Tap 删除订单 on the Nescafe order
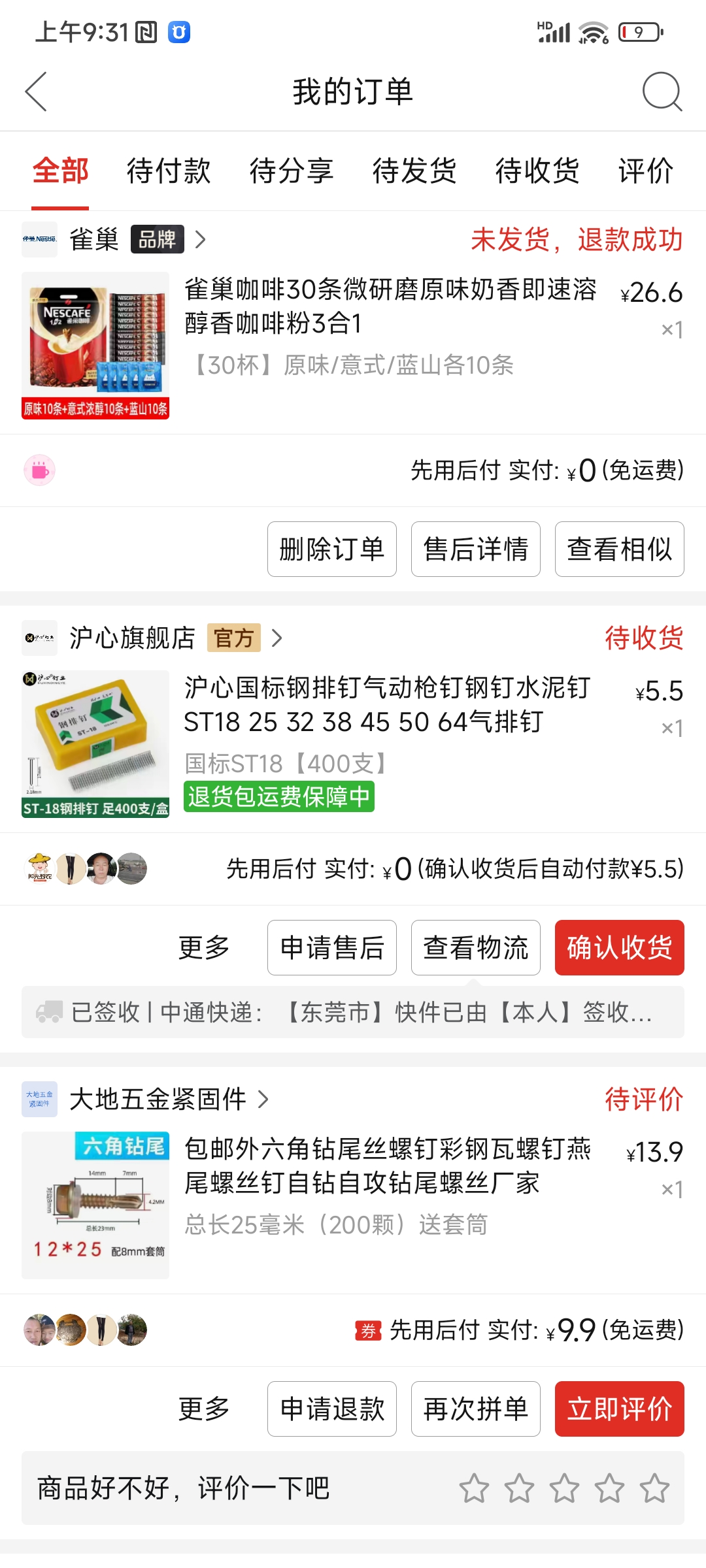Screen dimensions: 706x1568 332,549
